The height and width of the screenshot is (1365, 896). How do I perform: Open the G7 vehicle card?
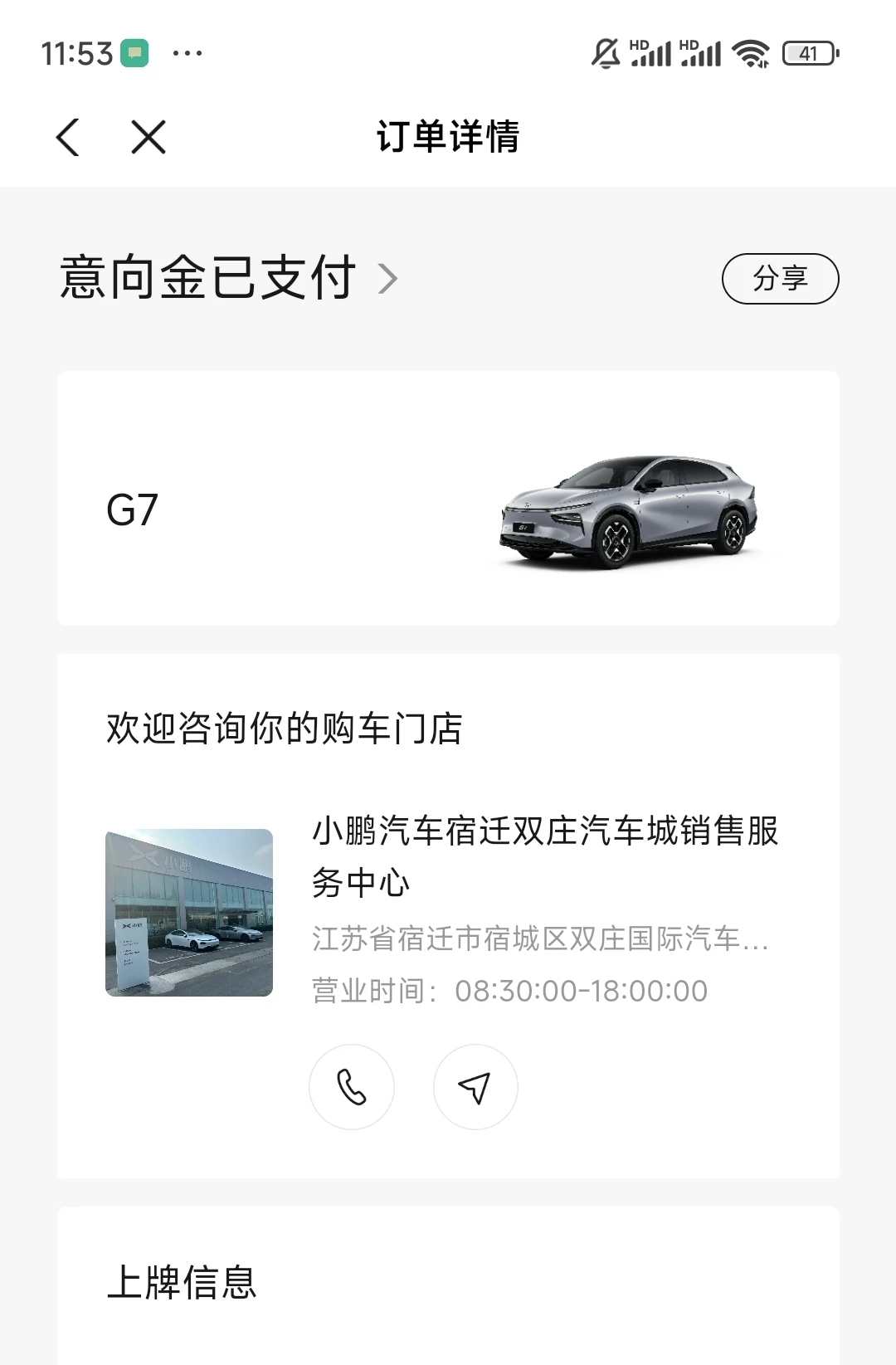448,499
